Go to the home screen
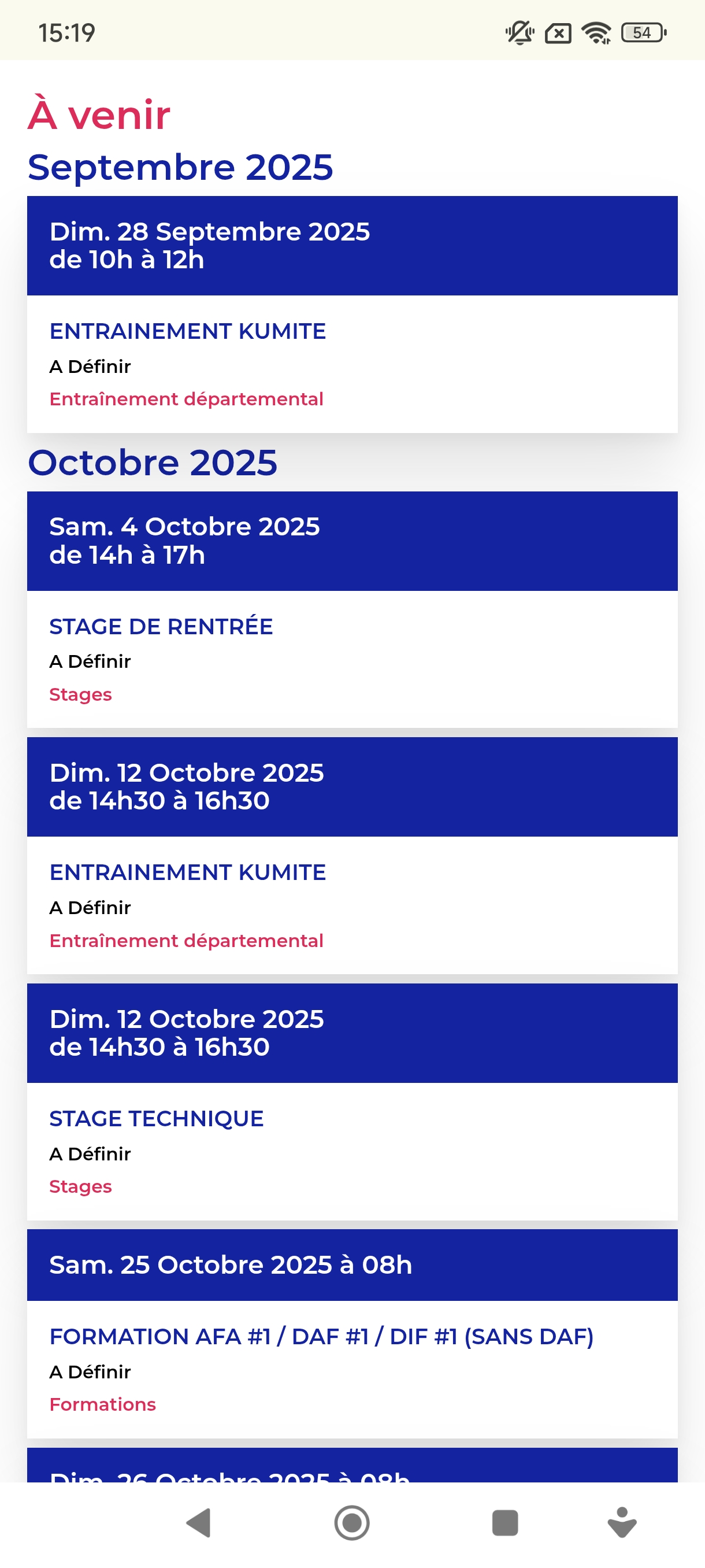This screenshot has width=705, height=1568. tap(352, 1522)
